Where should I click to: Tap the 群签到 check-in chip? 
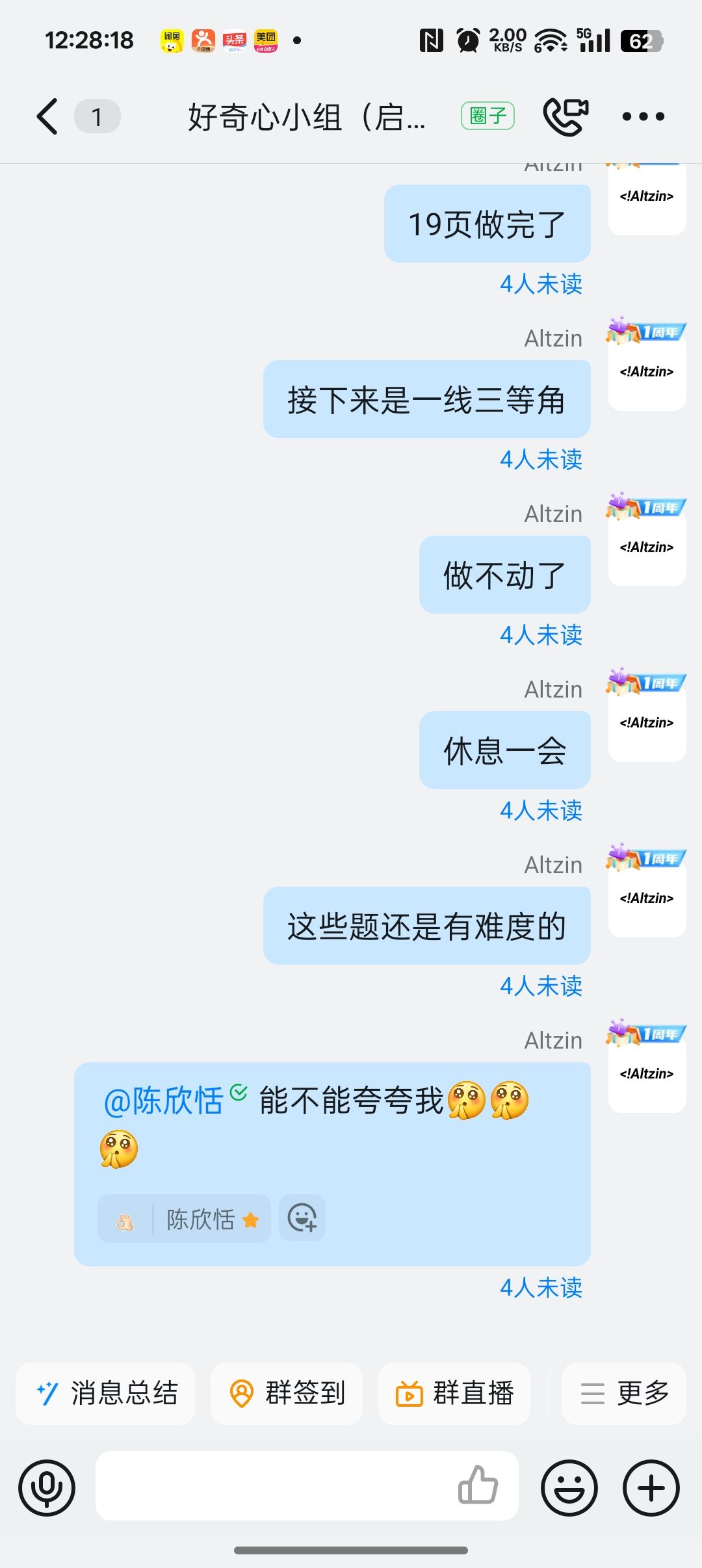click(287, 1393)
